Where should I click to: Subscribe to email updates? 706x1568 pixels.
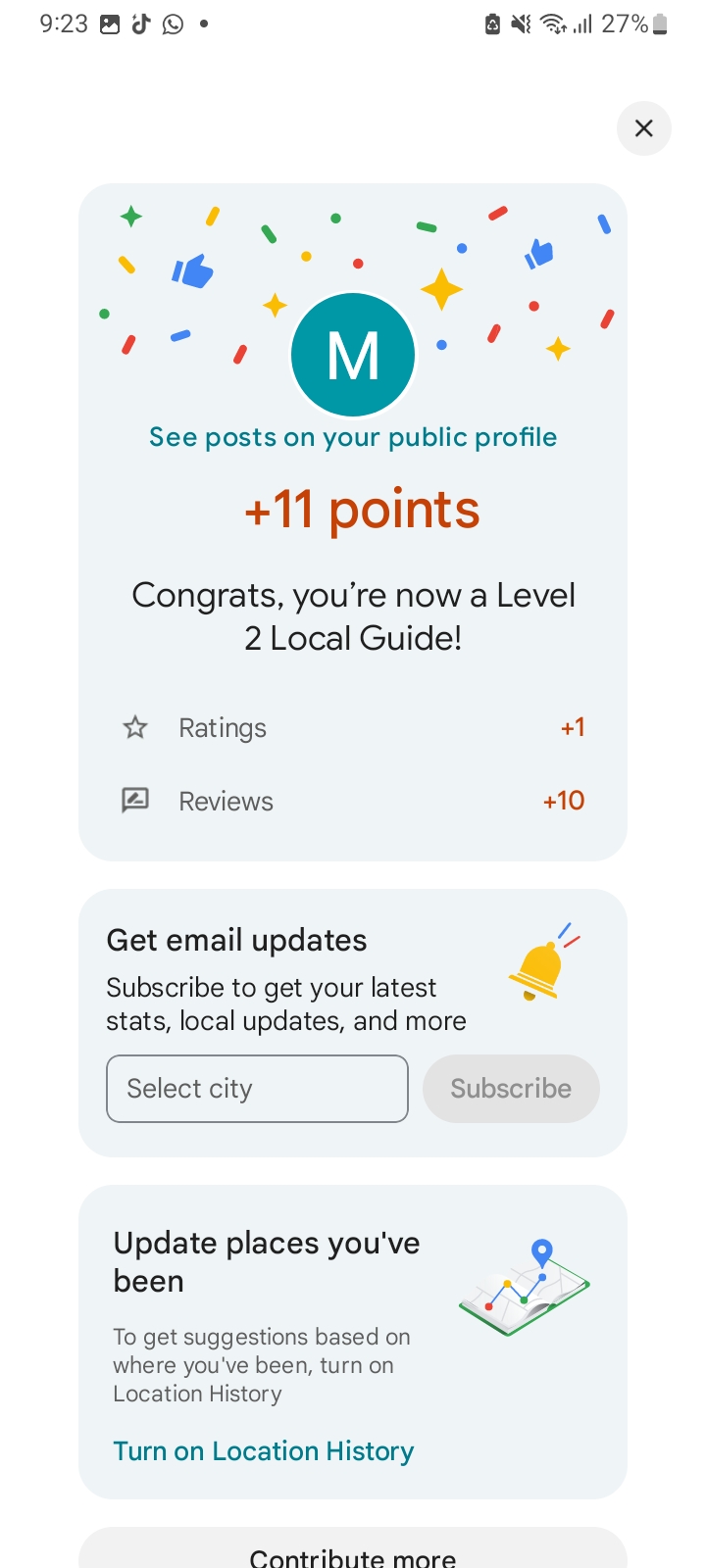511,1089
